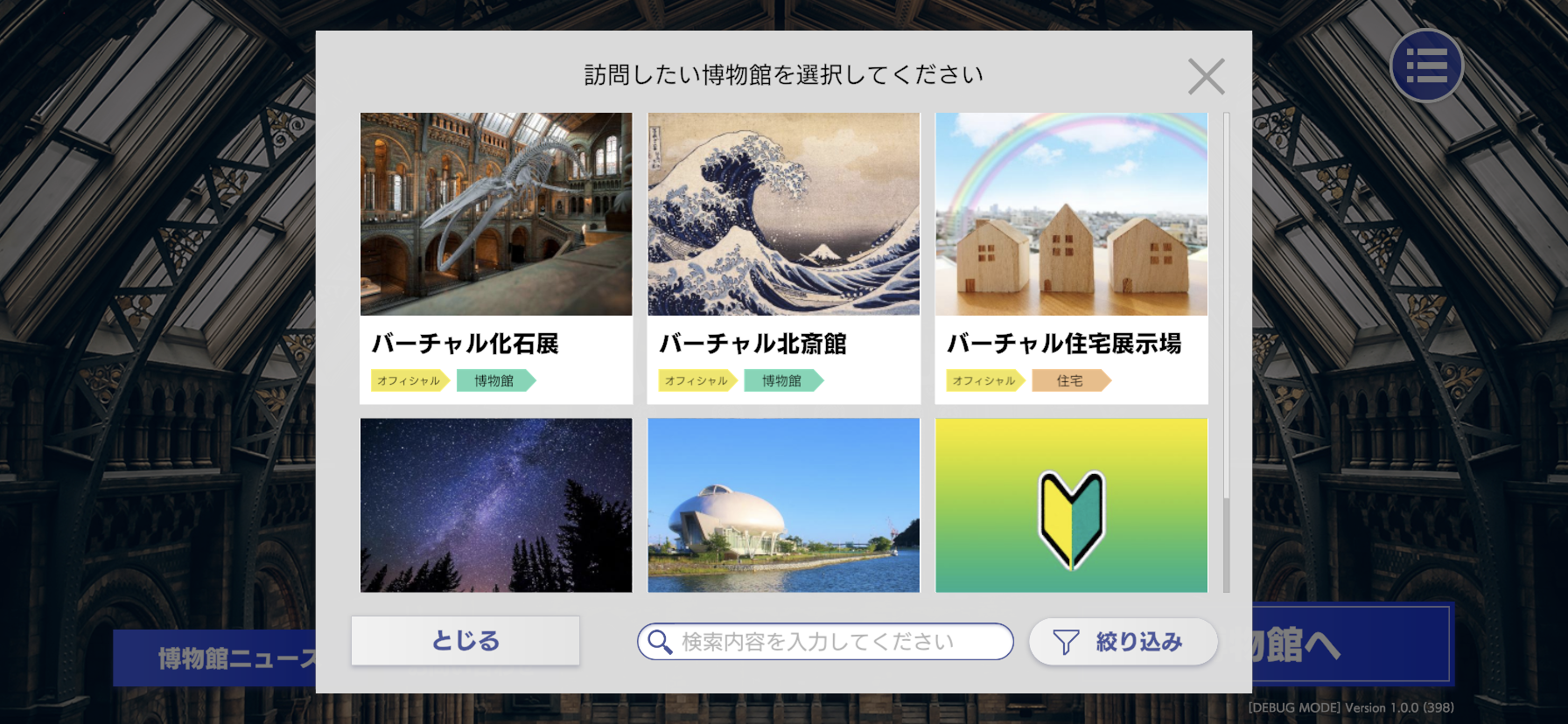Open the list menu icon
The width and height of the screenshot is (1568, 724).
tap(1426, 66)
